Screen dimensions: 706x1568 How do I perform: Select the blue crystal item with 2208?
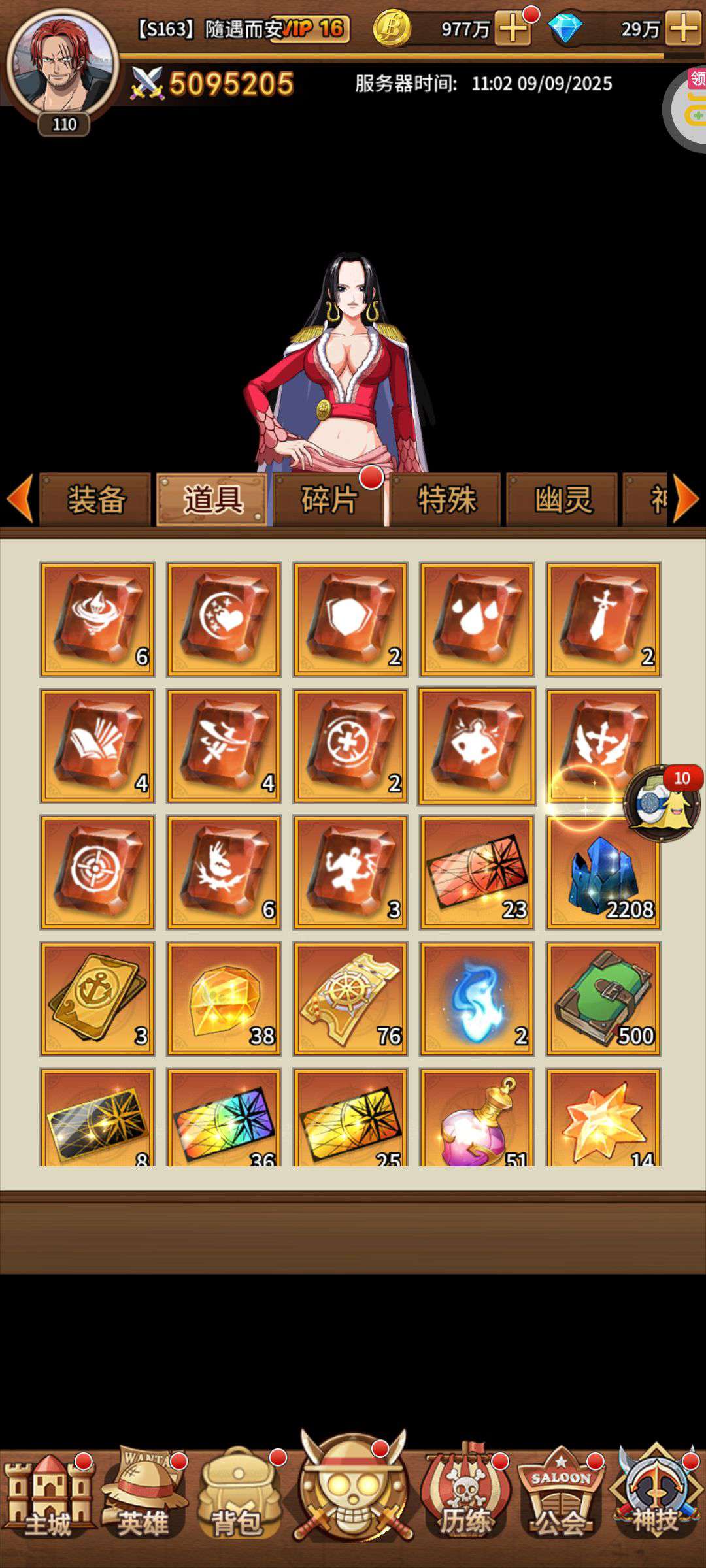click(x=603, y=872)
